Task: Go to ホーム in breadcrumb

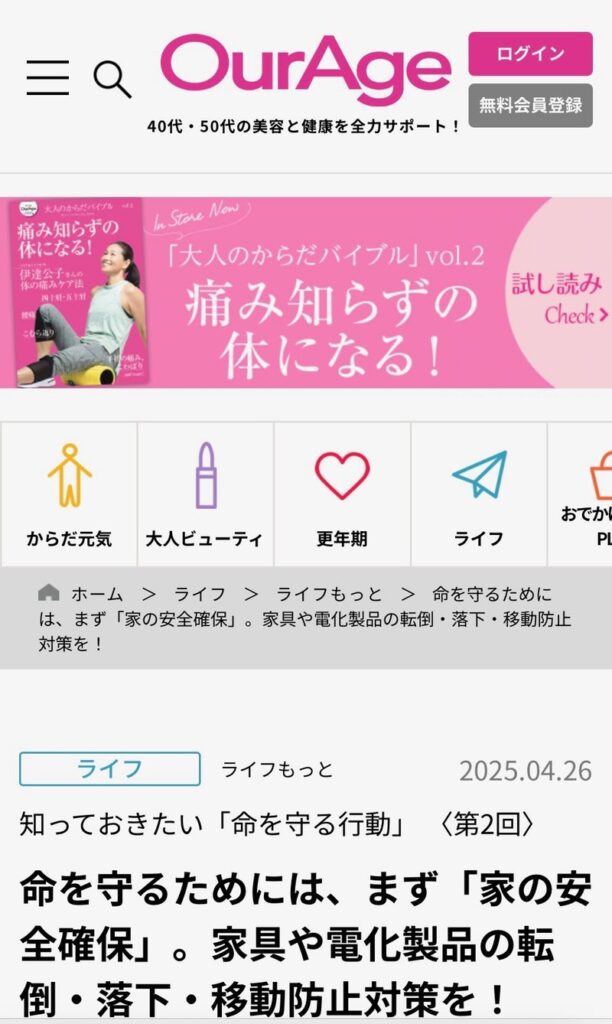Action: point(96,593)
